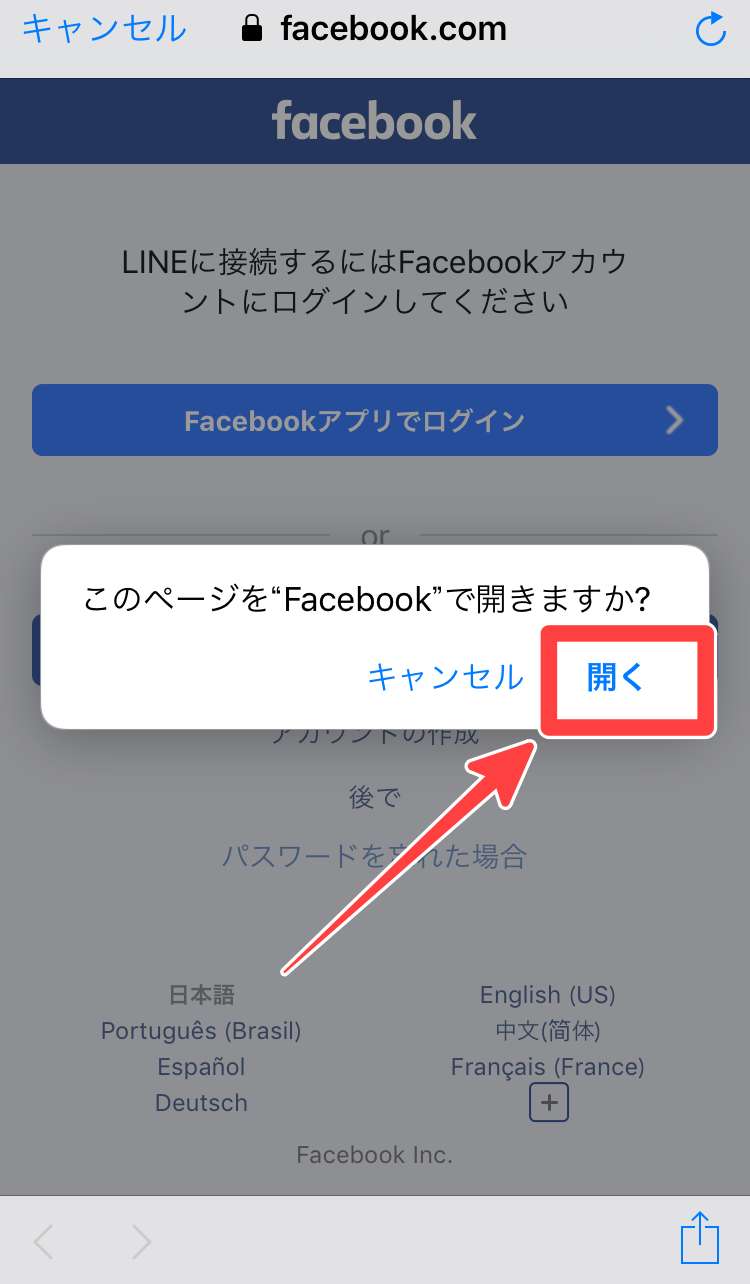750x1284 pixels.
Task: Tap the 後で link
Action: click(x=374, y=797)
